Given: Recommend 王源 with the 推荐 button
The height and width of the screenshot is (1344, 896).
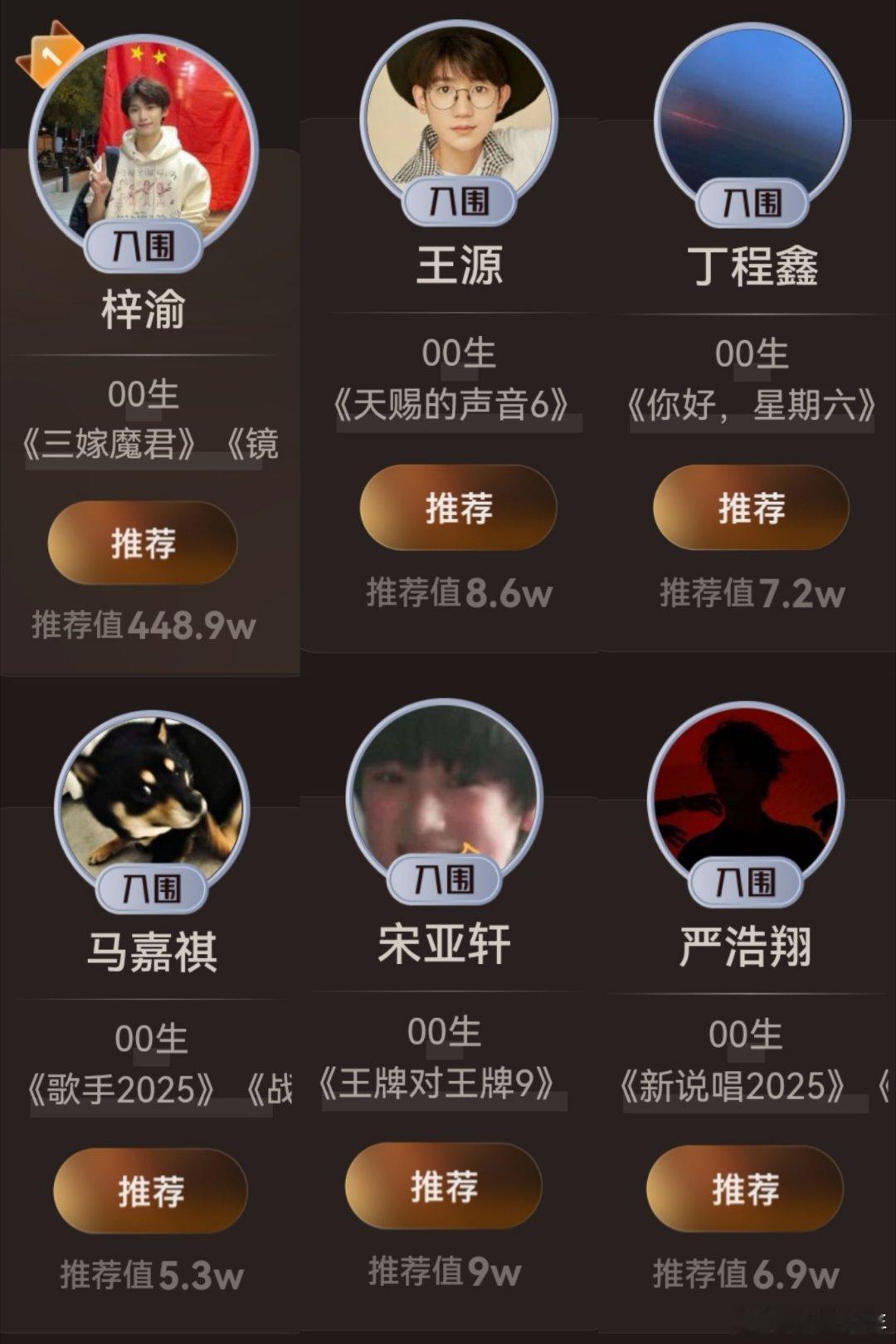Looking at the screenshot, I should coord(458,508).
